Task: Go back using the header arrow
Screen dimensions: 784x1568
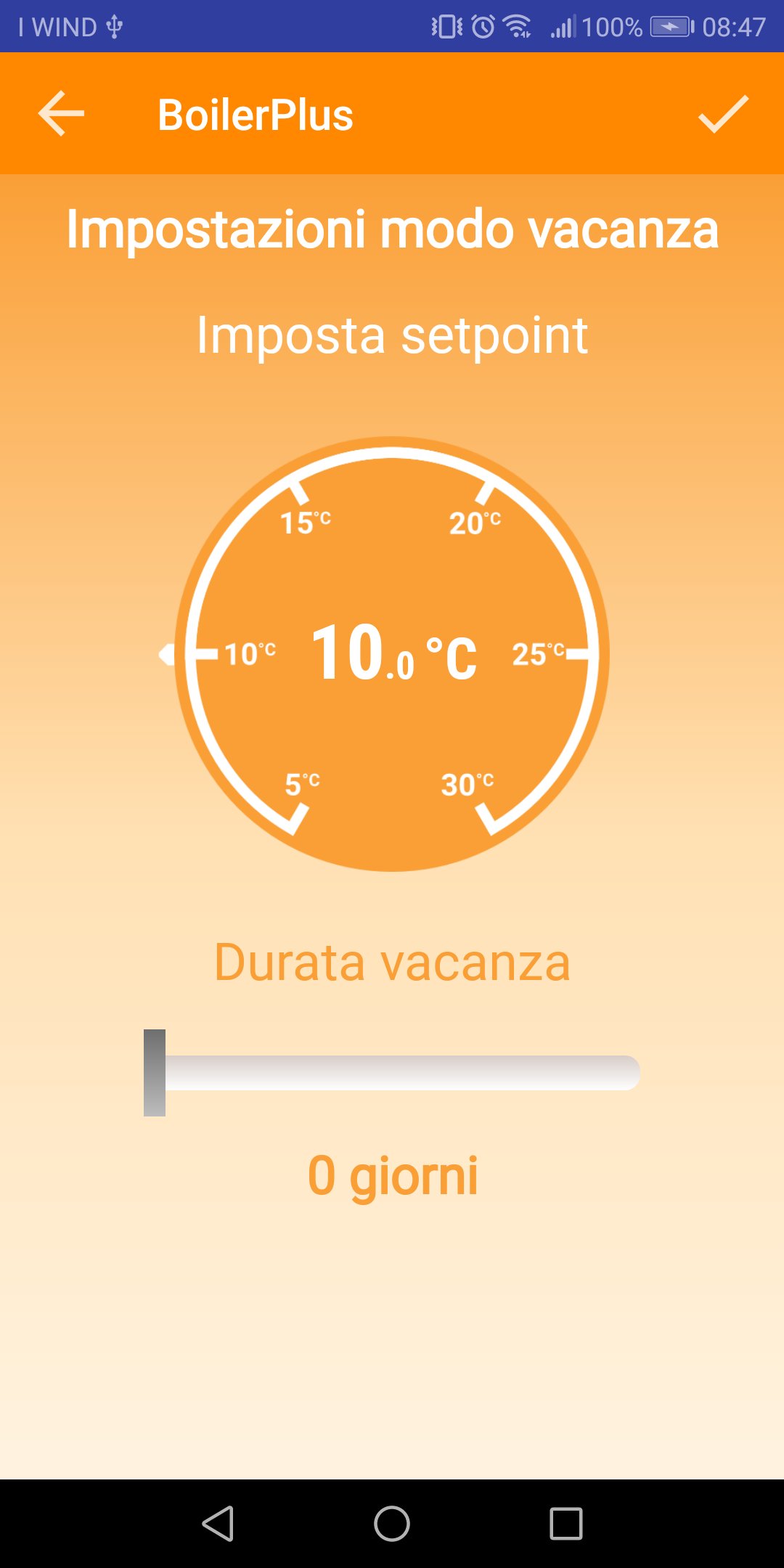Action: point(61,114)
